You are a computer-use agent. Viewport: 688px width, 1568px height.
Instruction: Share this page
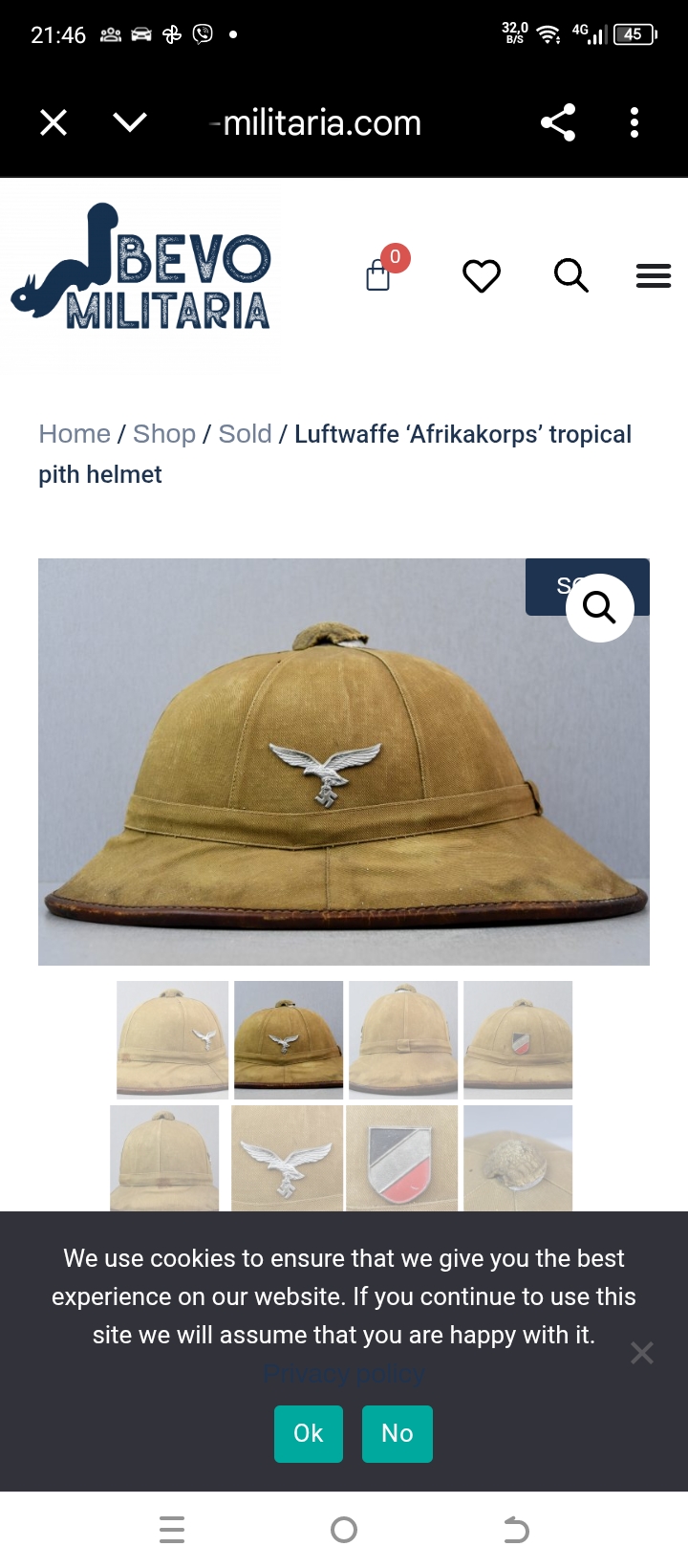point(558,122)
